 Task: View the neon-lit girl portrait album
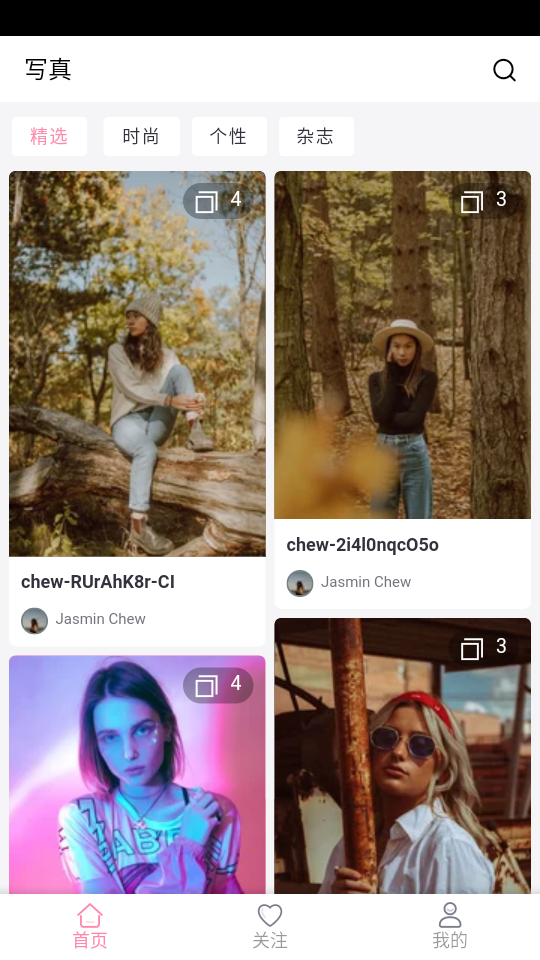[137, 774]
